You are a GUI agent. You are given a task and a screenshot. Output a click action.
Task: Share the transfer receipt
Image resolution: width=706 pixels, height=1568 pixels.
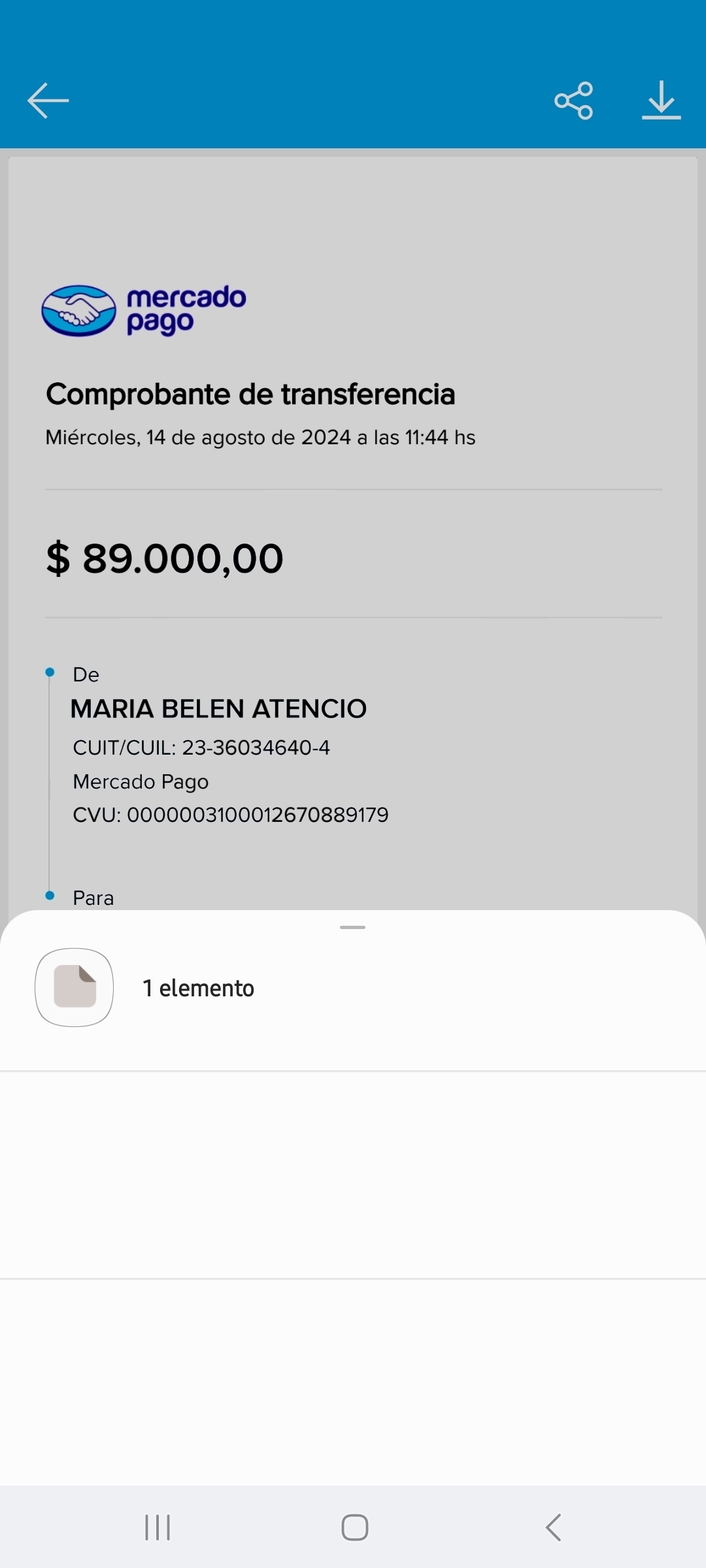point(573,101)
